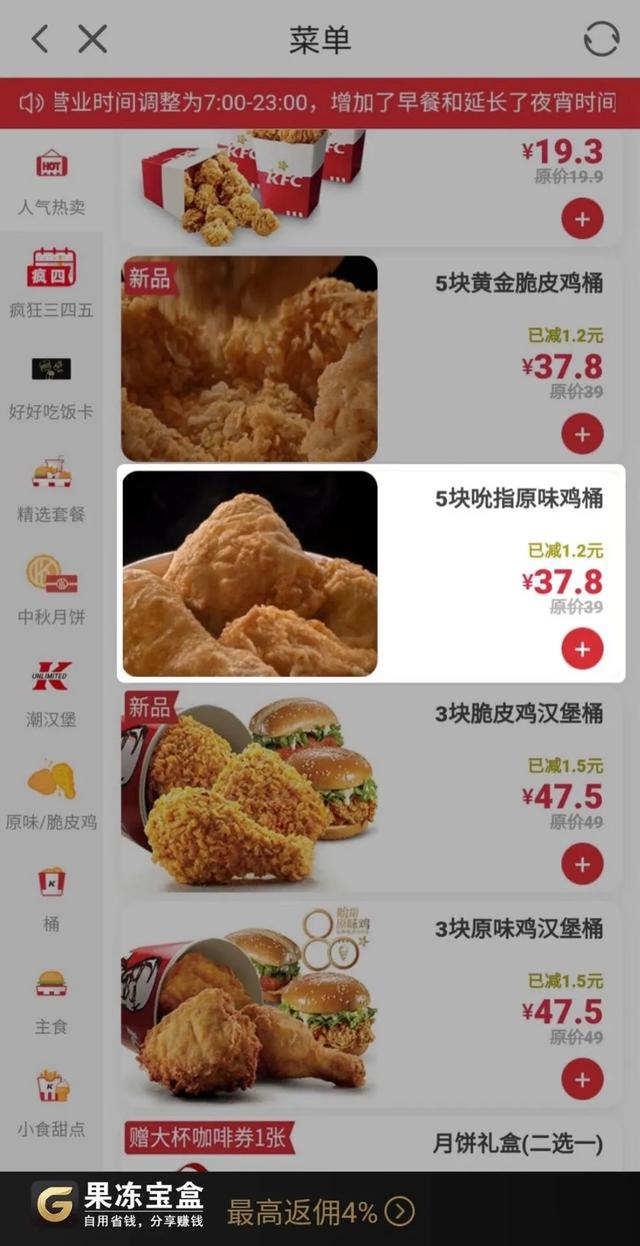The image size is (640, 1246).
Task: Open the 5块吮指原味鸡桶 product image
Action: [250, 574]
